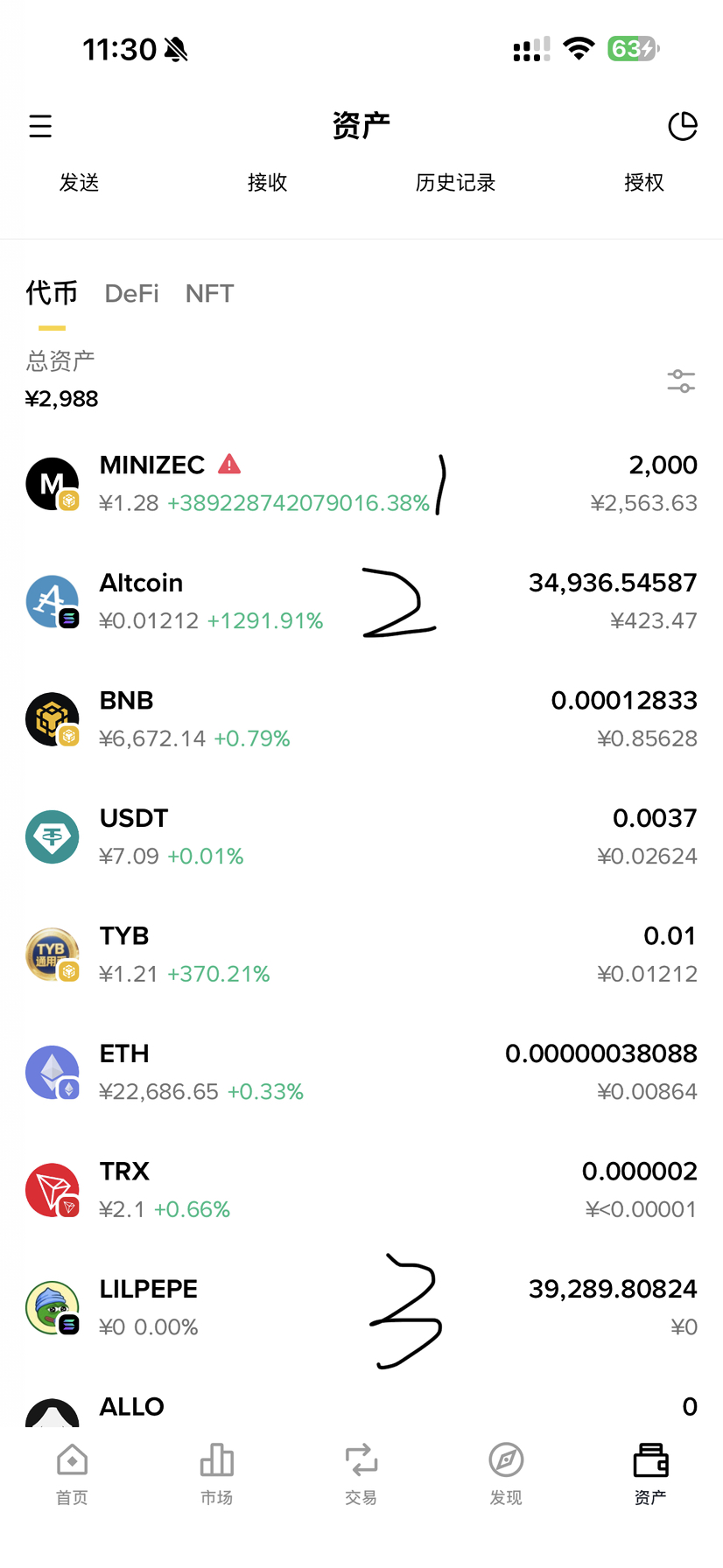The image size is (723, 1568).
Task: Switch to the DeFi tab
Action: 131,293
